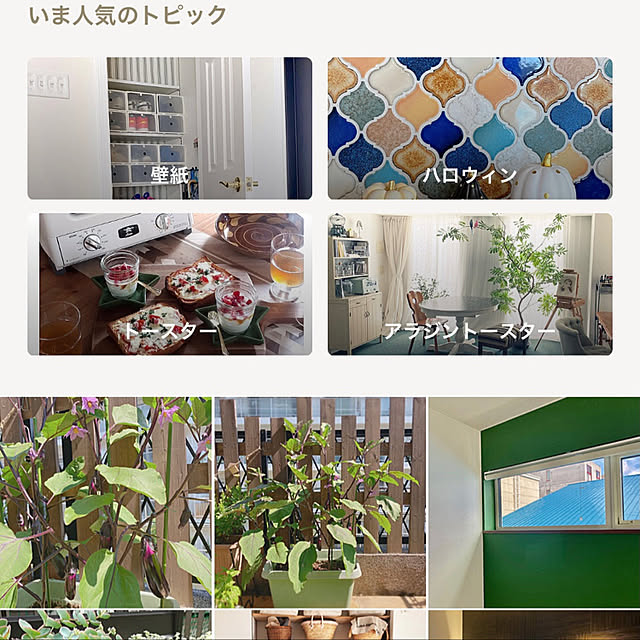Open the ハロウィン topic card
The image size is (640, 640).
pos(470,128)
